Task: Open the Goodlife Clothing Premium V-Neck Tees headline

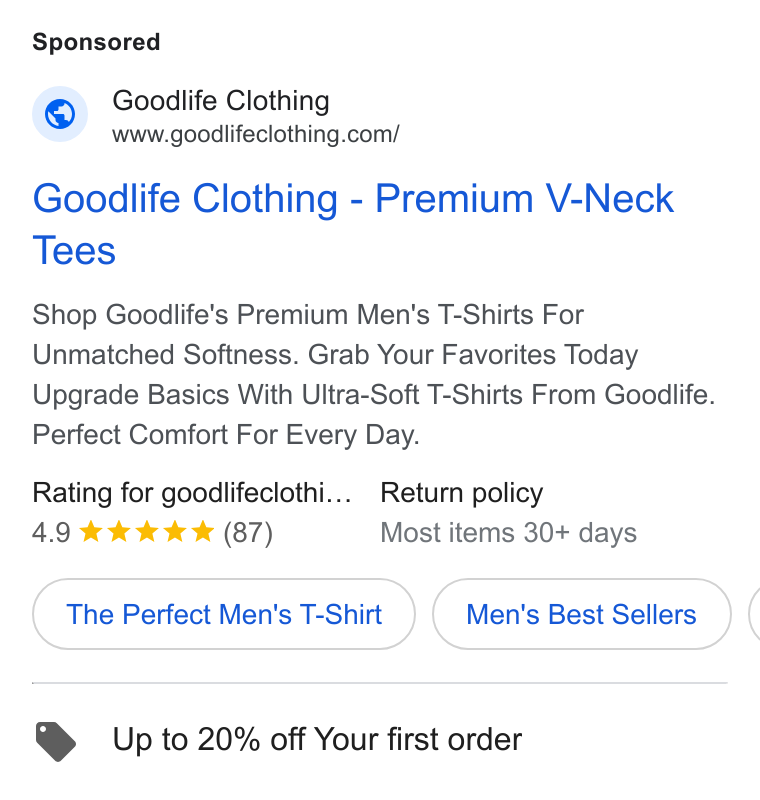Action: 353,224
